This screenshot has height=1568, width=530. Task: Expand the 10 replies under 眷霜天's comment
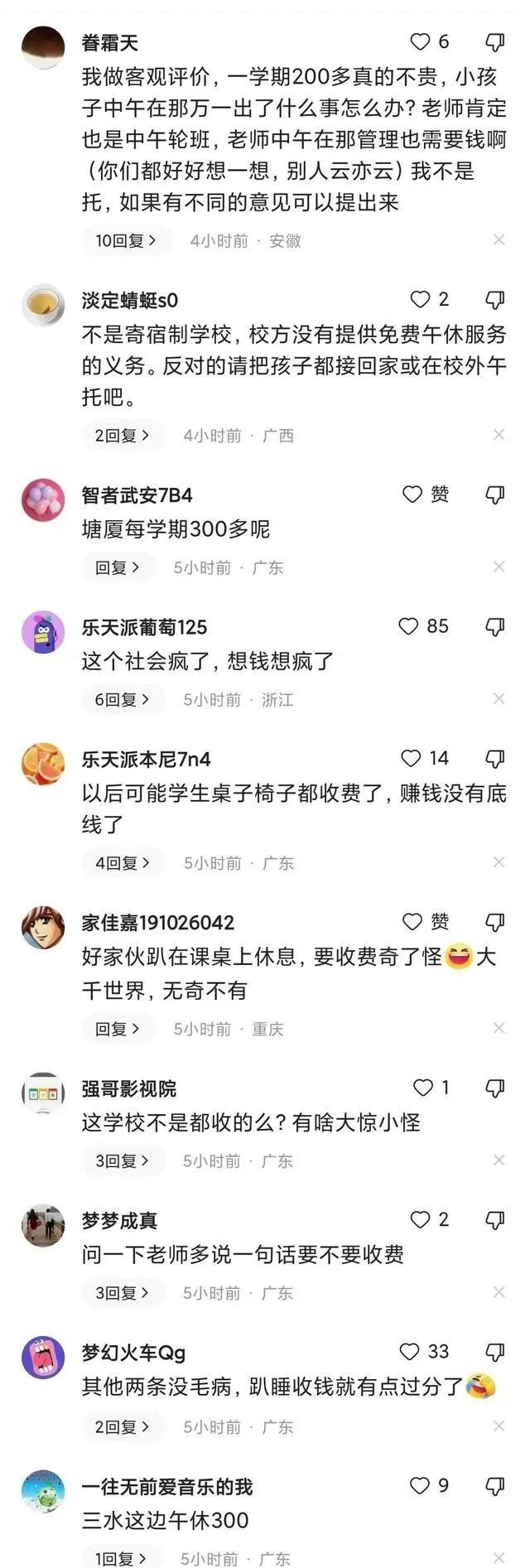coord(126,241)
